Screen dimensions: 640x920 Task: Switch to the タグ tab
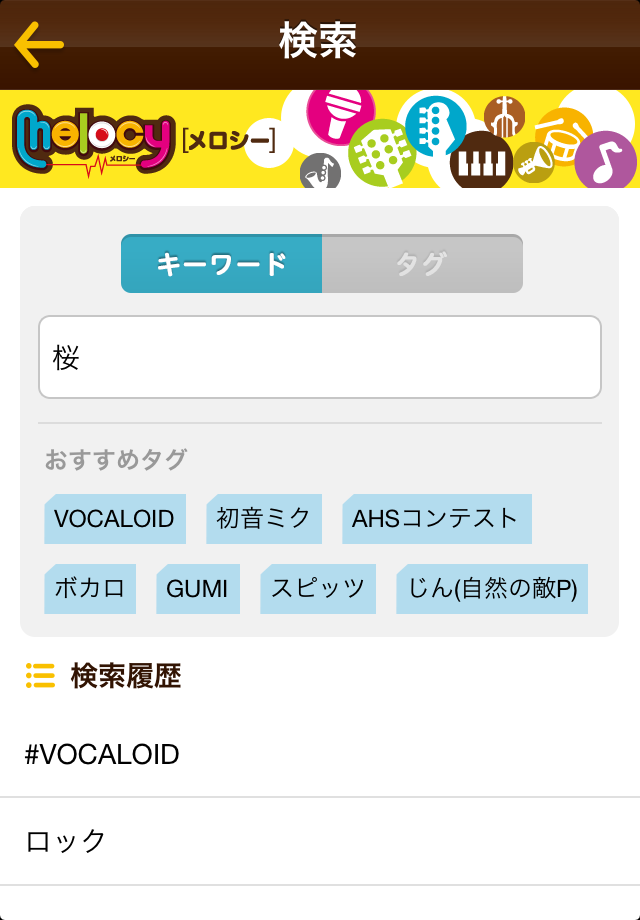click(x=421, y=264)
